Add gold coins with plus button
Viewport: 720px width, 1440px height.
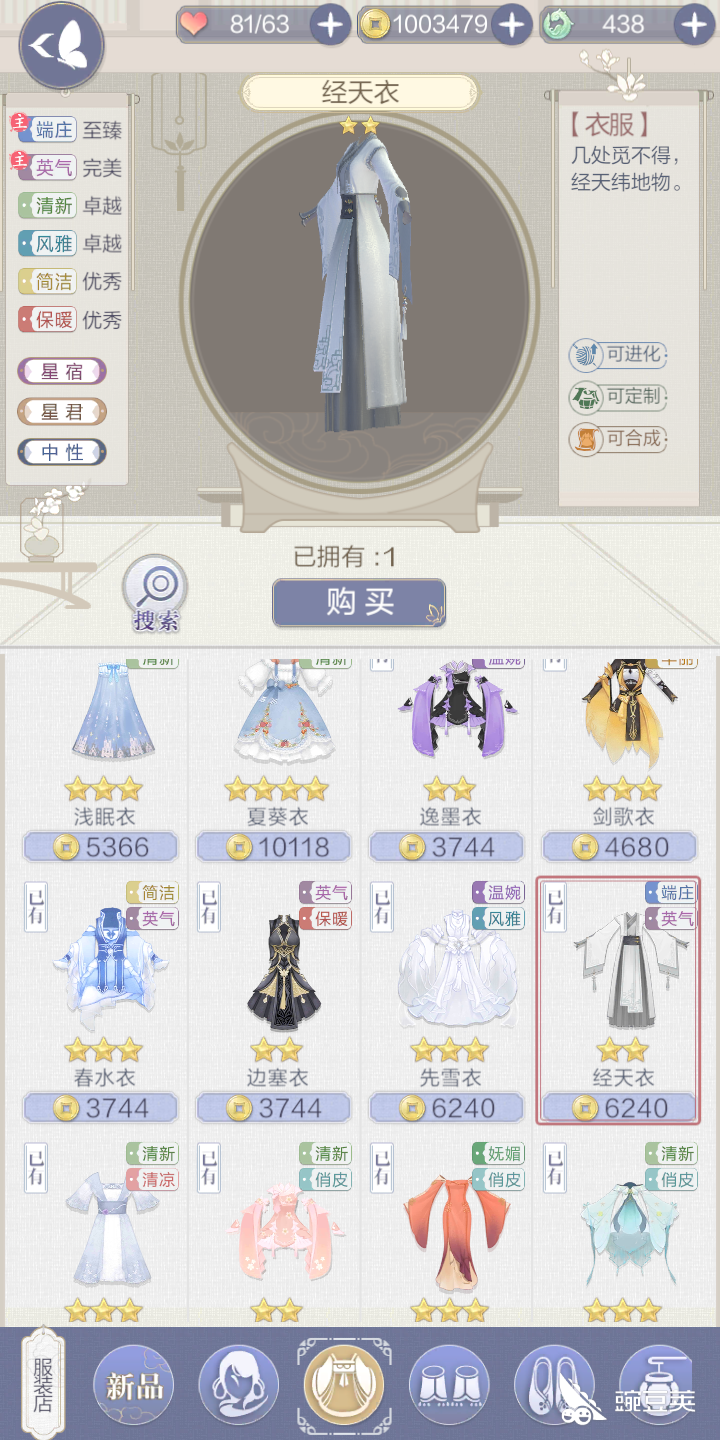point(511,25)
